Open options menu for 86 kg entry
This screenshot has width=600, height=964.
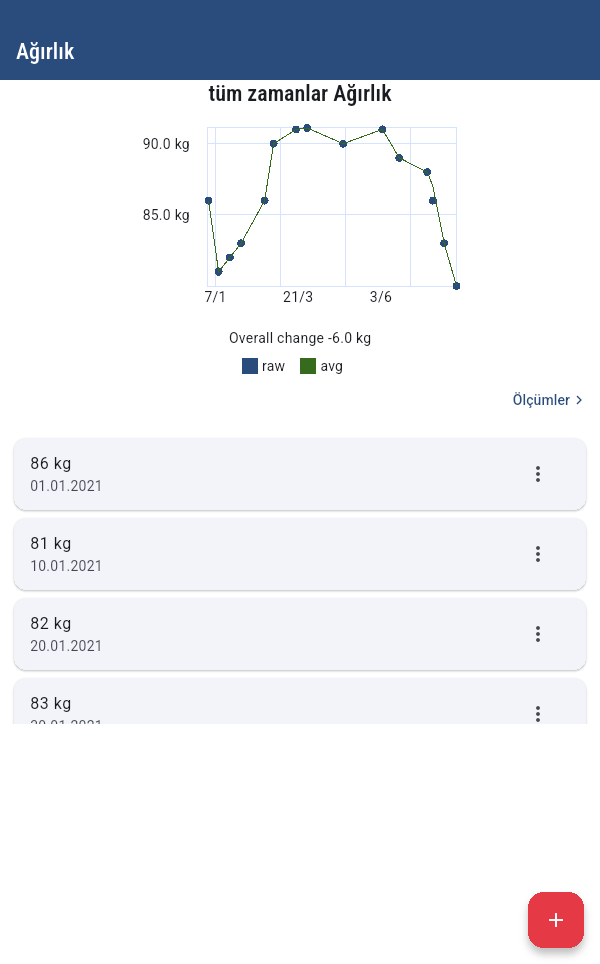[x=538, y=474]
